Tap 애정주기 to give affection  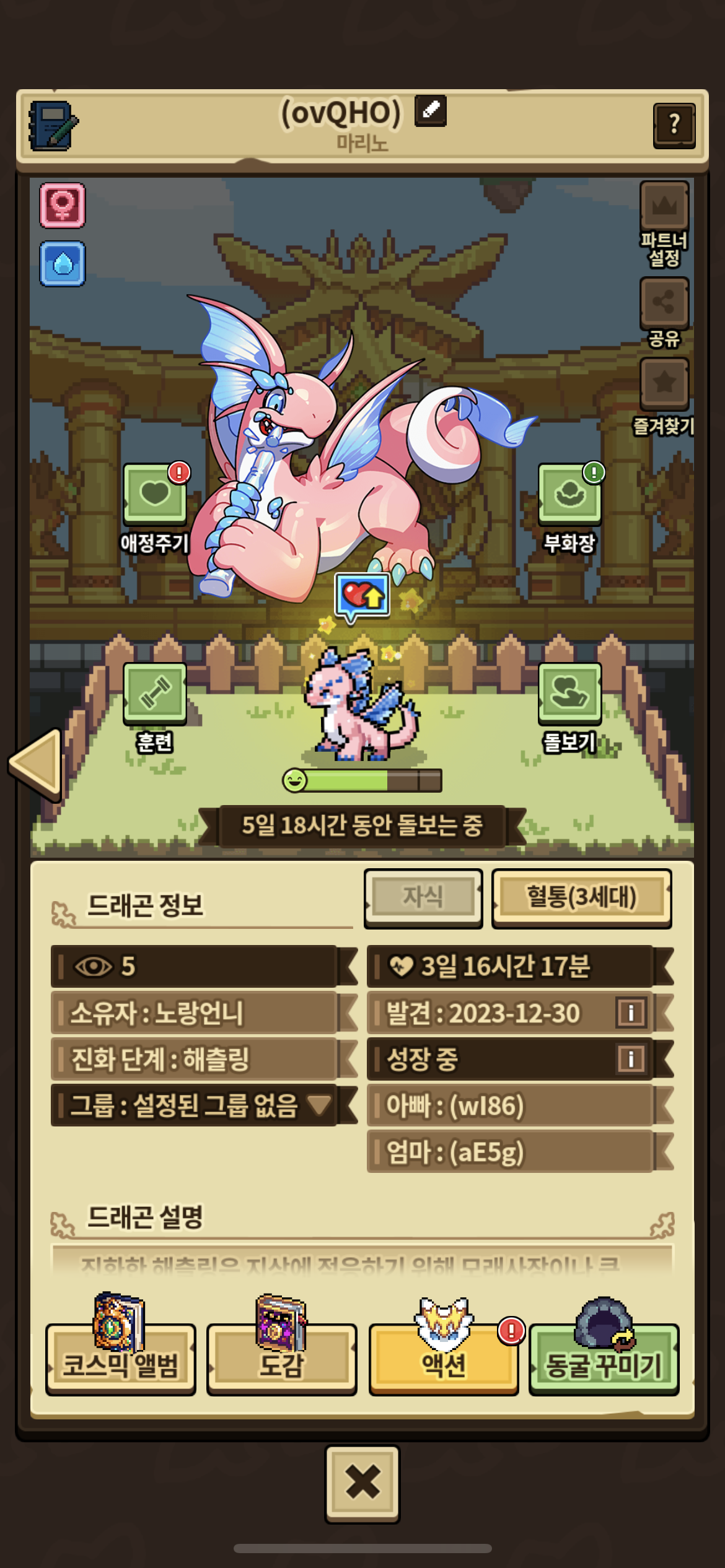[x=155, y=494]
